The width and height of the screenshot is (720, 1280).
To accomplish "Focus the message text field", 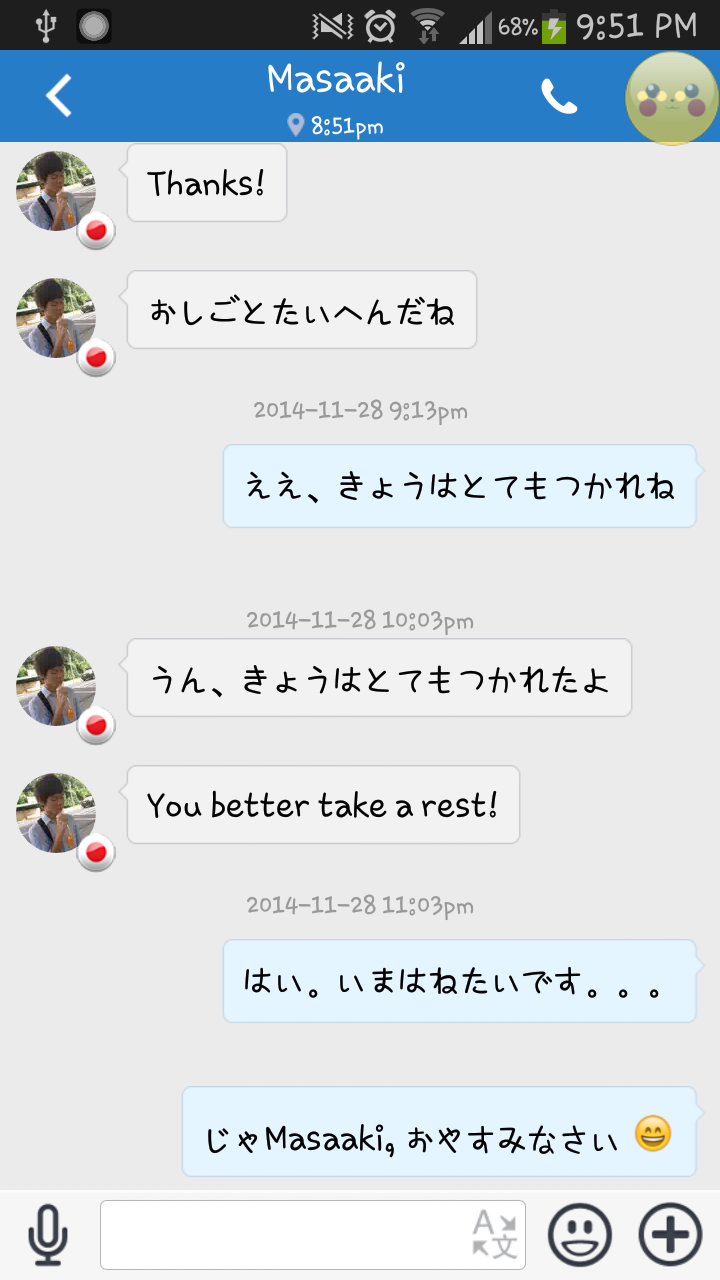I will coord(285,1235).
